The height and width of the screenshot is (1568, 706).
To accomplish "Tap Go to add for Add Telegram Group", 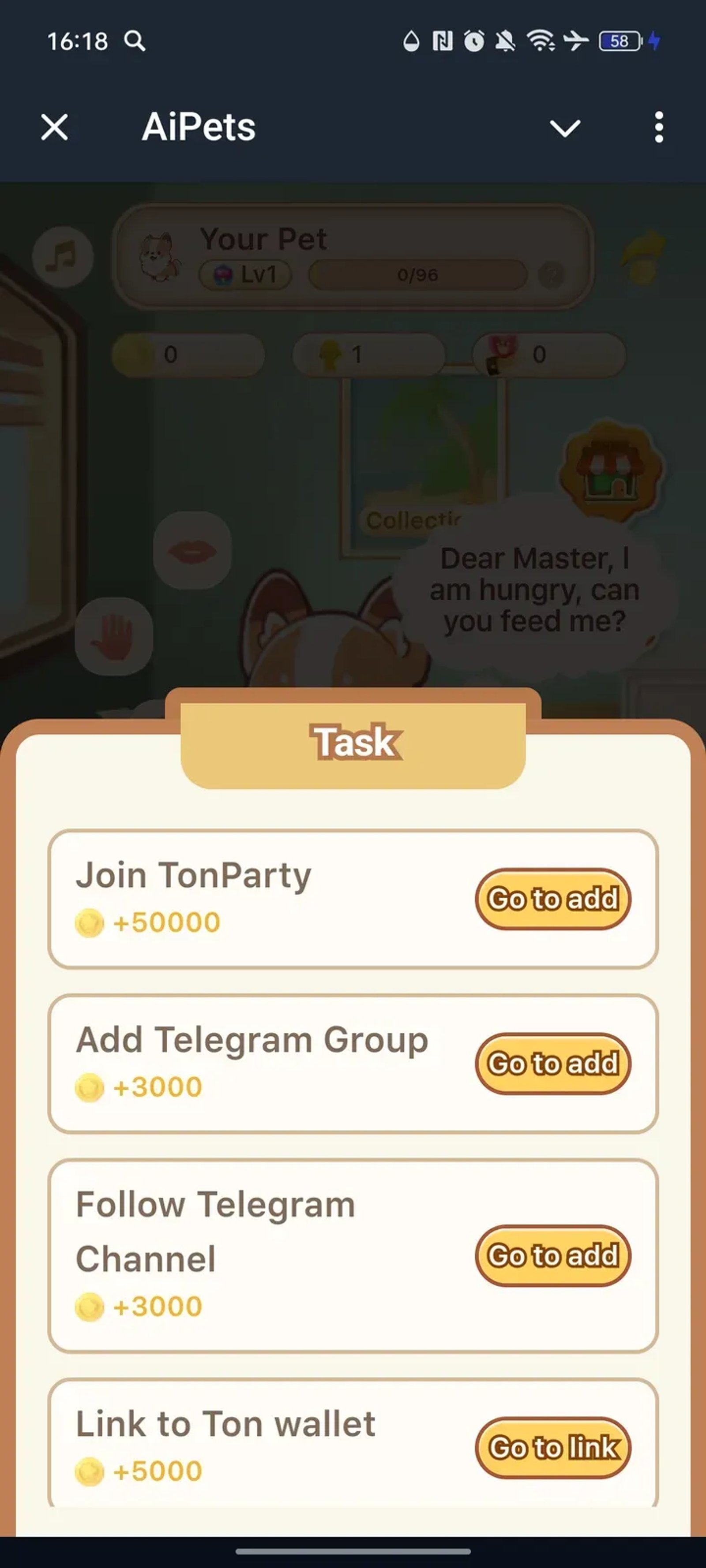I will click(x=552, y=1064).
